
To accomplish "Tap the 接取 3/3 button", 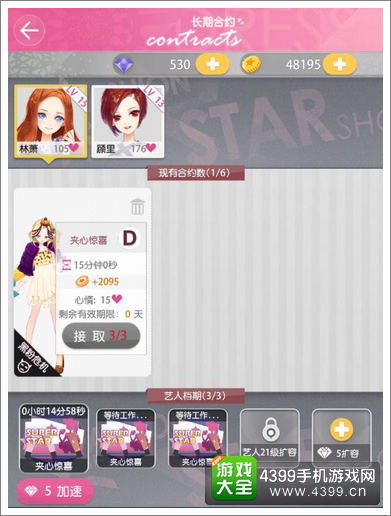I will (101, 336).
